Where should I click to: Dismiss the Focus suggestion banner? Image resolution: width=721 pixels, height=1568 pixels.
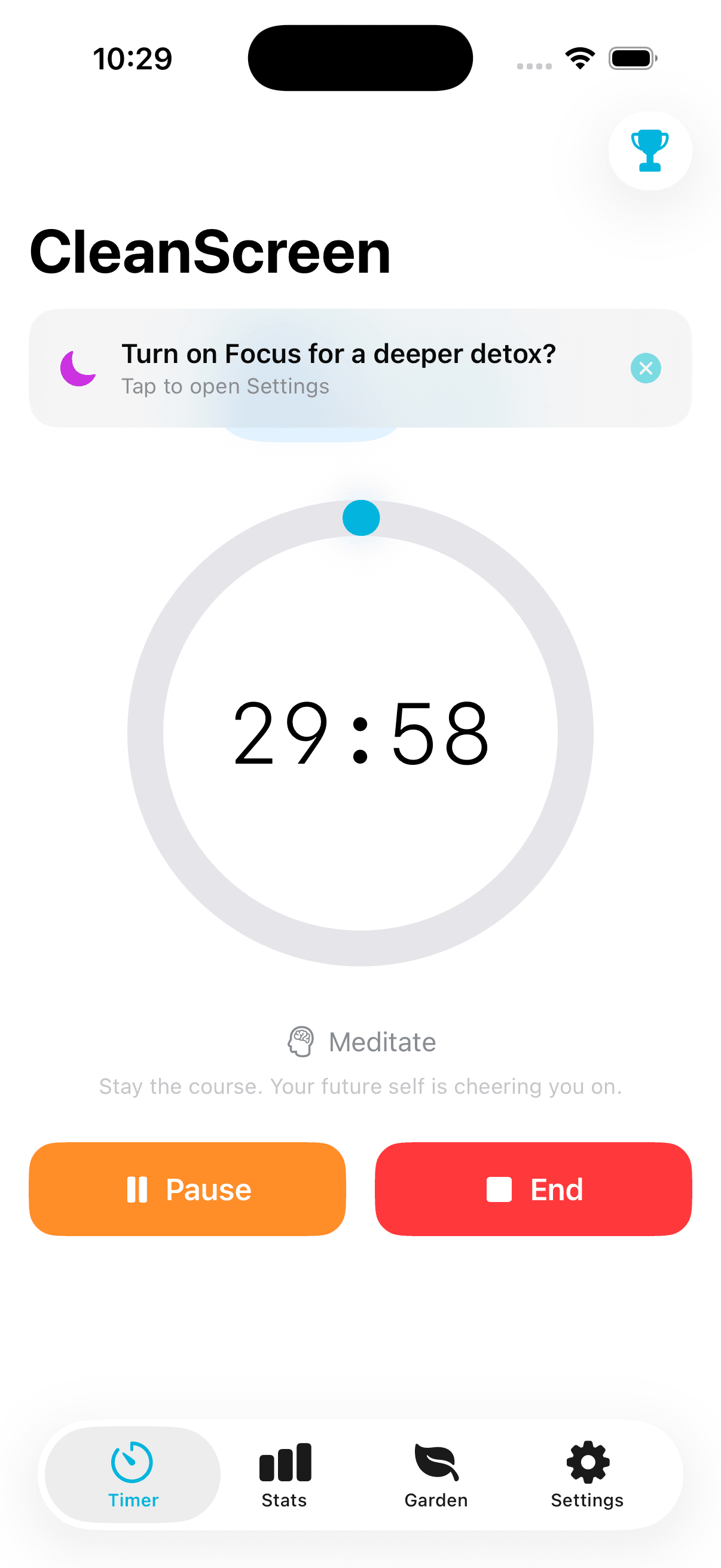pyautogui.click(x=646, y=368)
